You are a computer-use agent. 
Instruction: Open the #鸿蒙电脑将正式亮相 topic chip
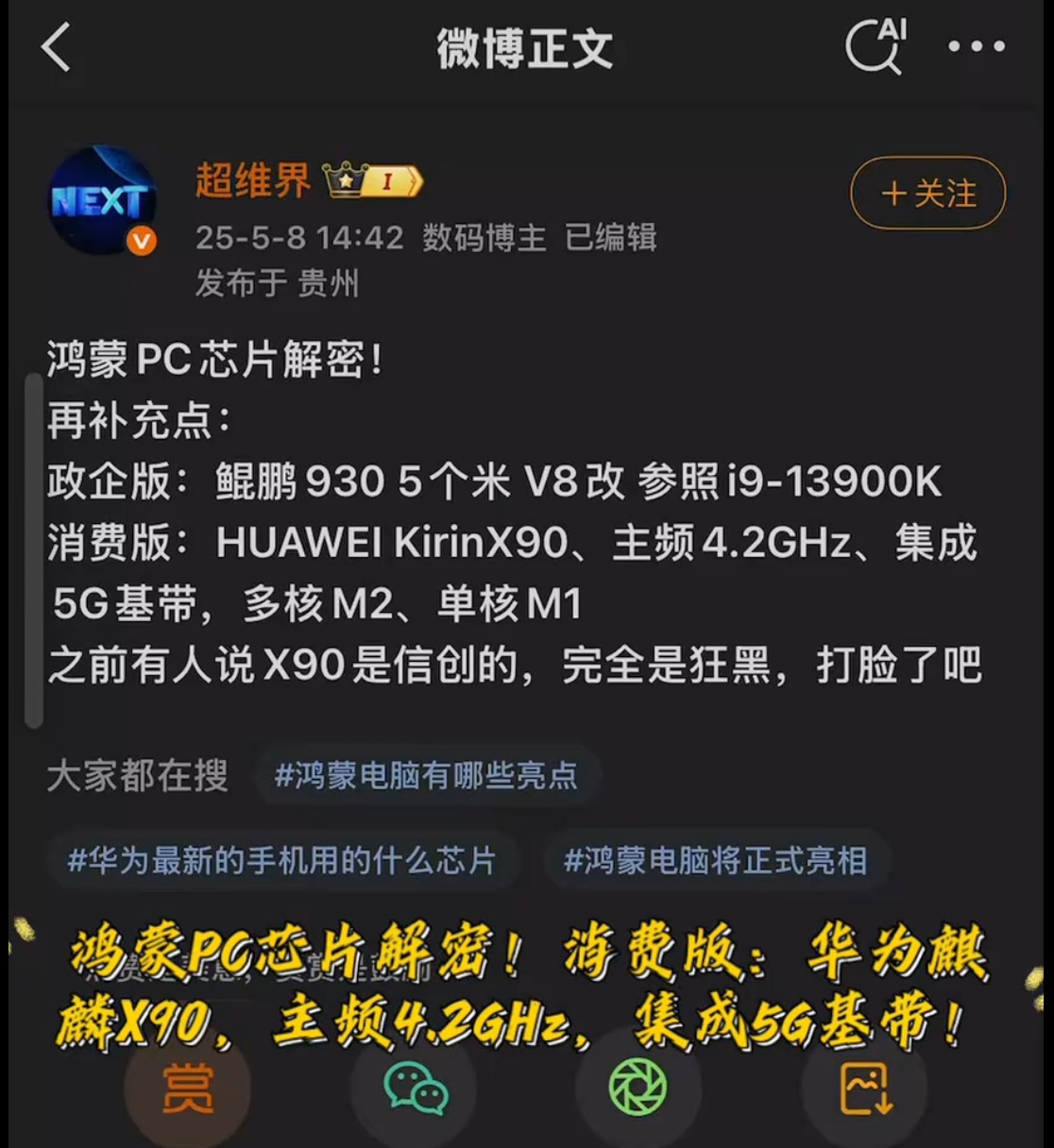tap(715, 860)
